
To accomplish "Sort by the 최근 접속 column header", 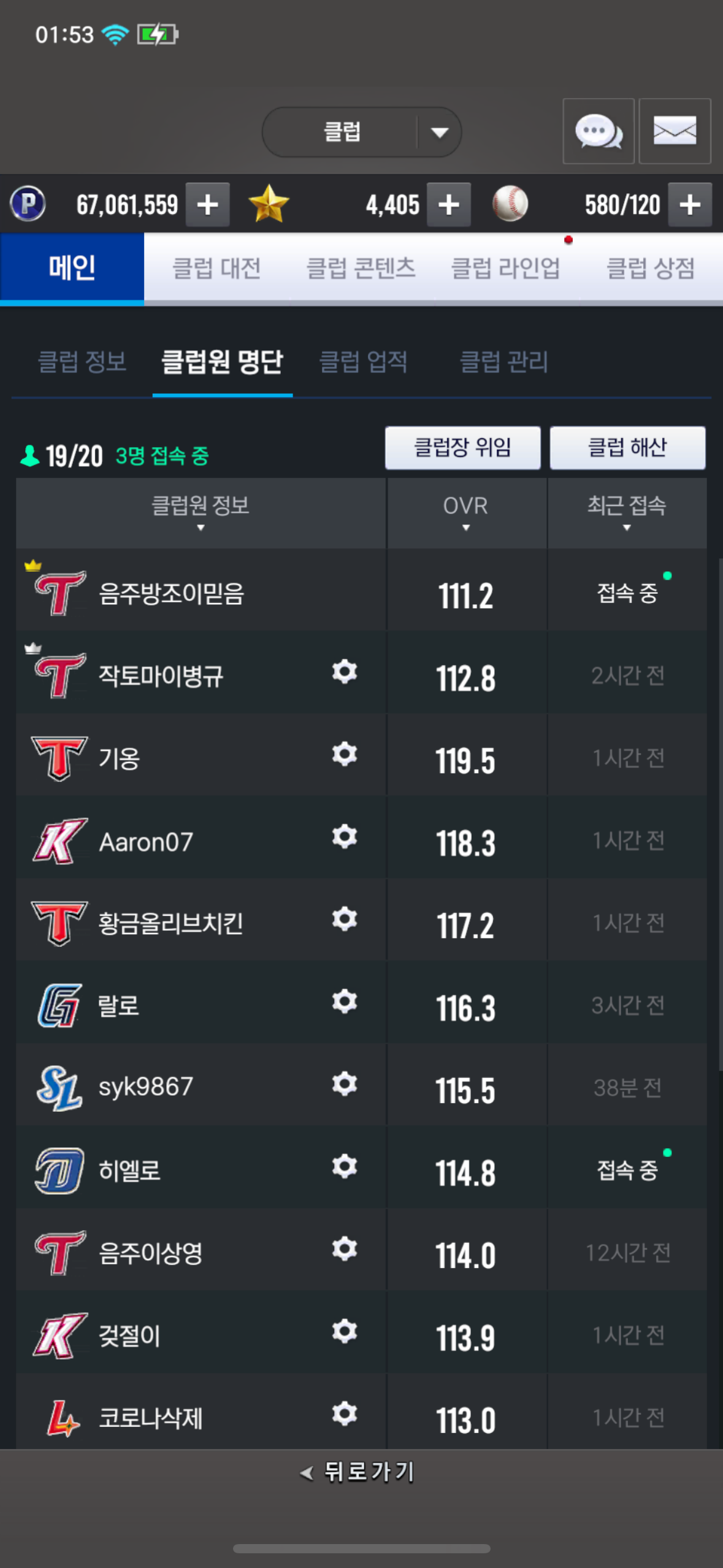I will pos(627,513).
